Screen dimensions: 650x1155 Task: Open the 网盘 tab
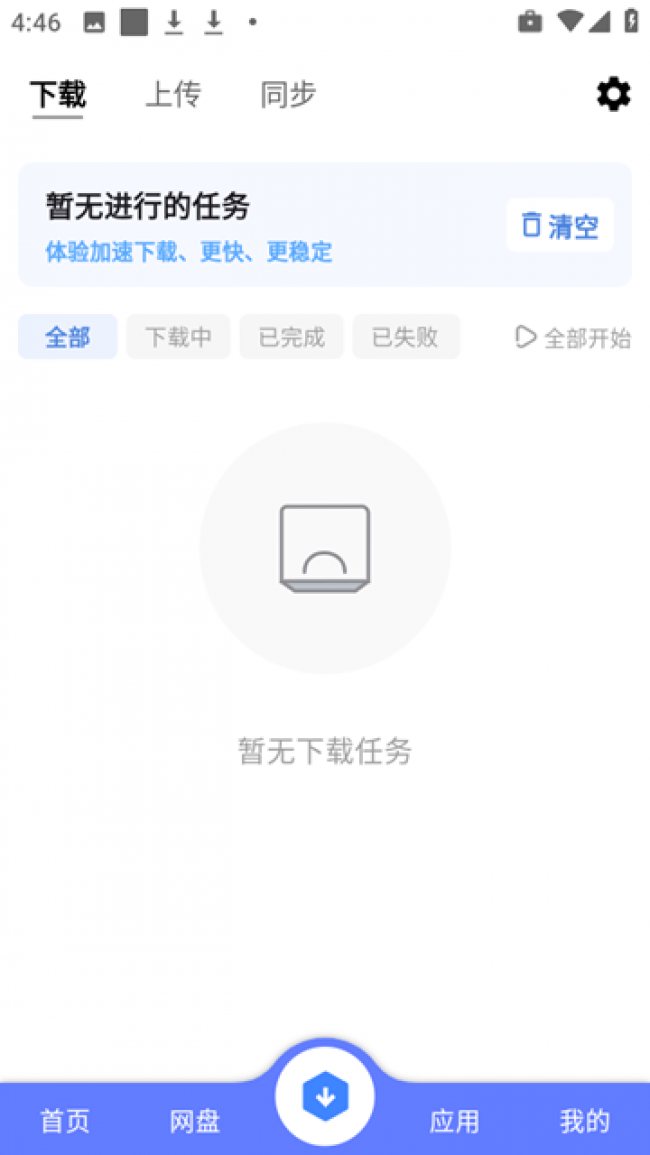pos(195,1121)
